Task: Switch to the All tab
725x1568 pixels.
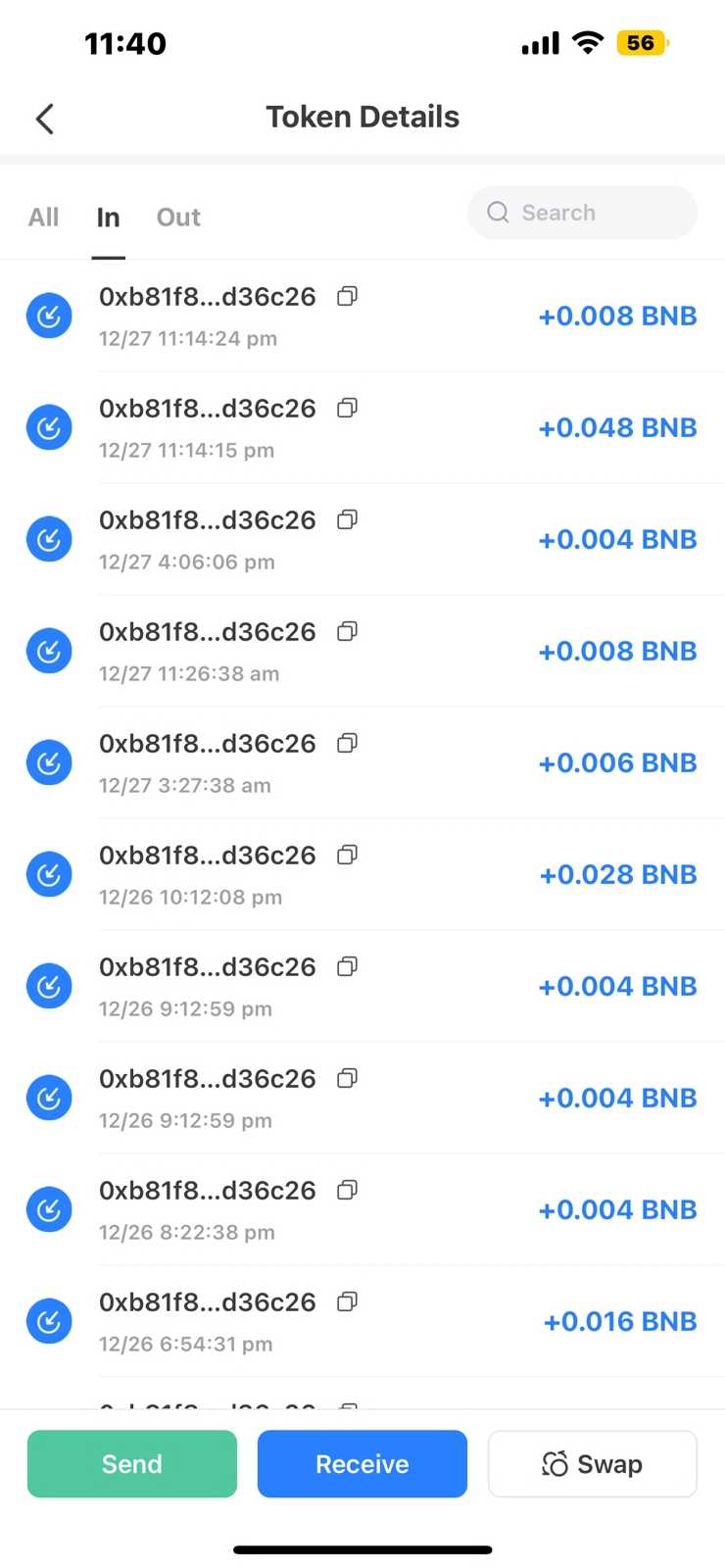Action: point(43,218)
